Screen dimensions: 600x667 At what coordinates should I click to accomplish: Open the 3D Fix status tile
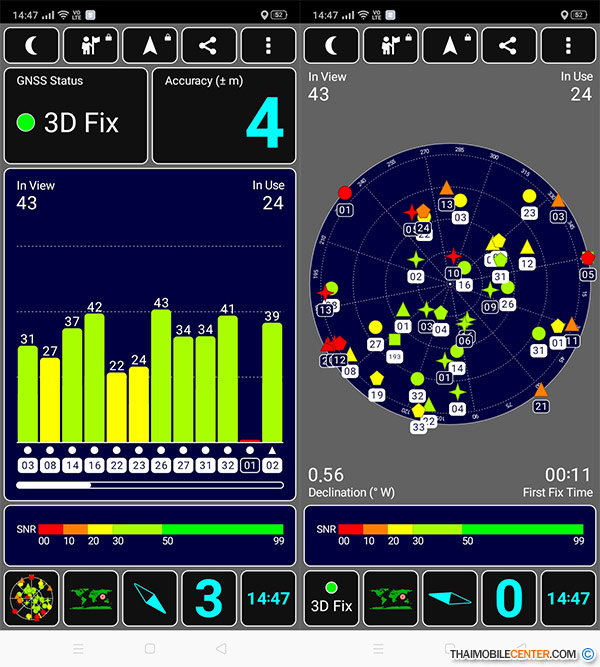point(330,599)
